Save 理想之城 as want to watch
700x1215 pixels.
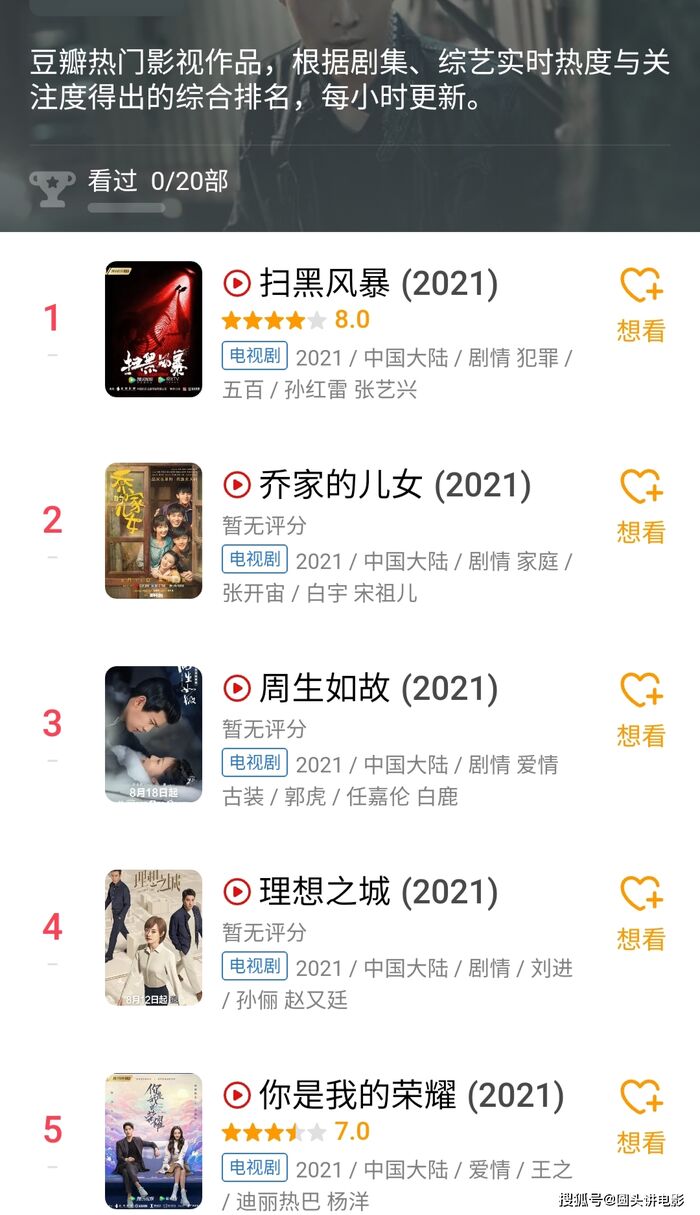[x=641, y=912]
